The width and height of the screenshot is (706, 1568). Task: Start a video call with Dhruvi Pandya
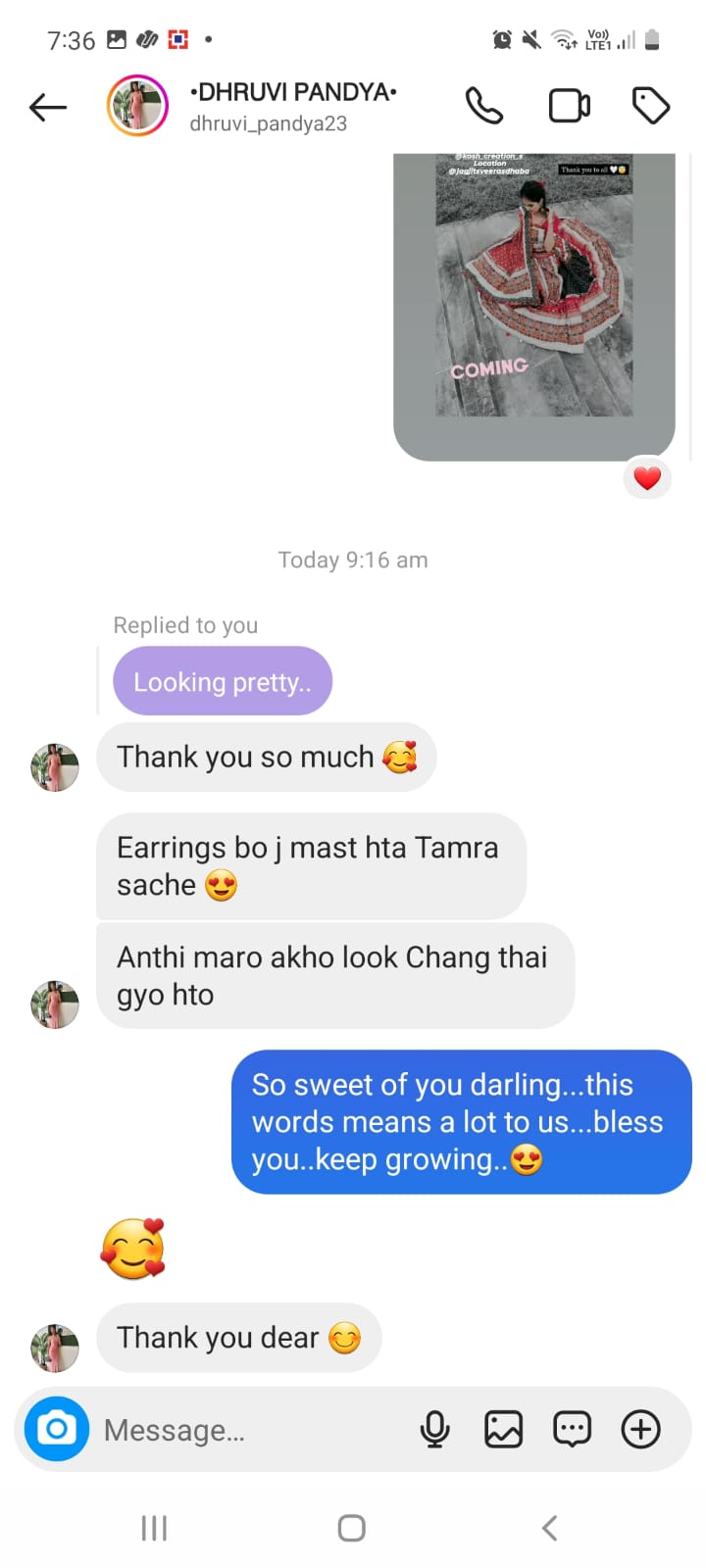[x=569, y=106]
